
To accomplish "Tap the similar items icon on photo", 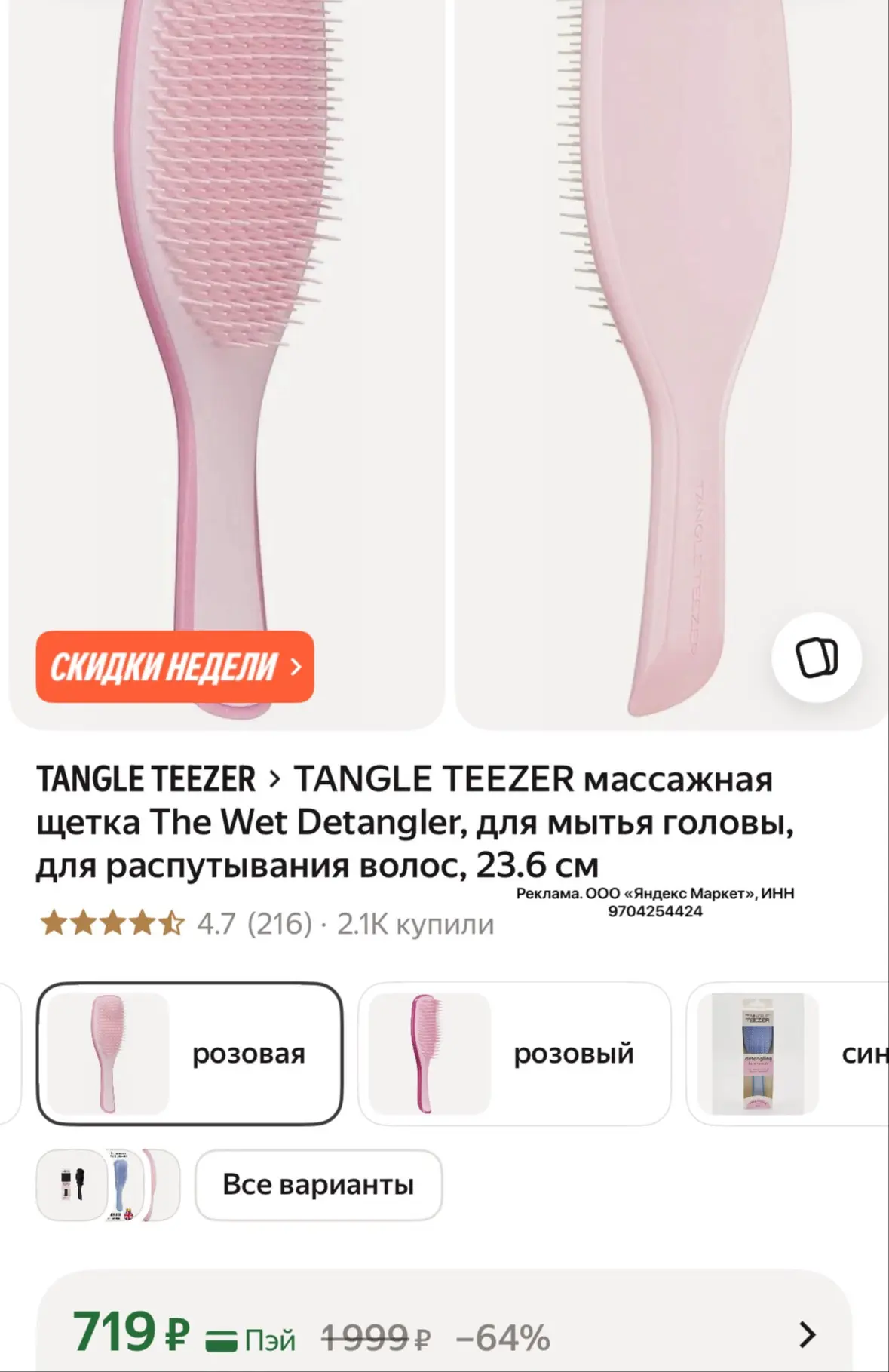I will (x=817, y=658).
